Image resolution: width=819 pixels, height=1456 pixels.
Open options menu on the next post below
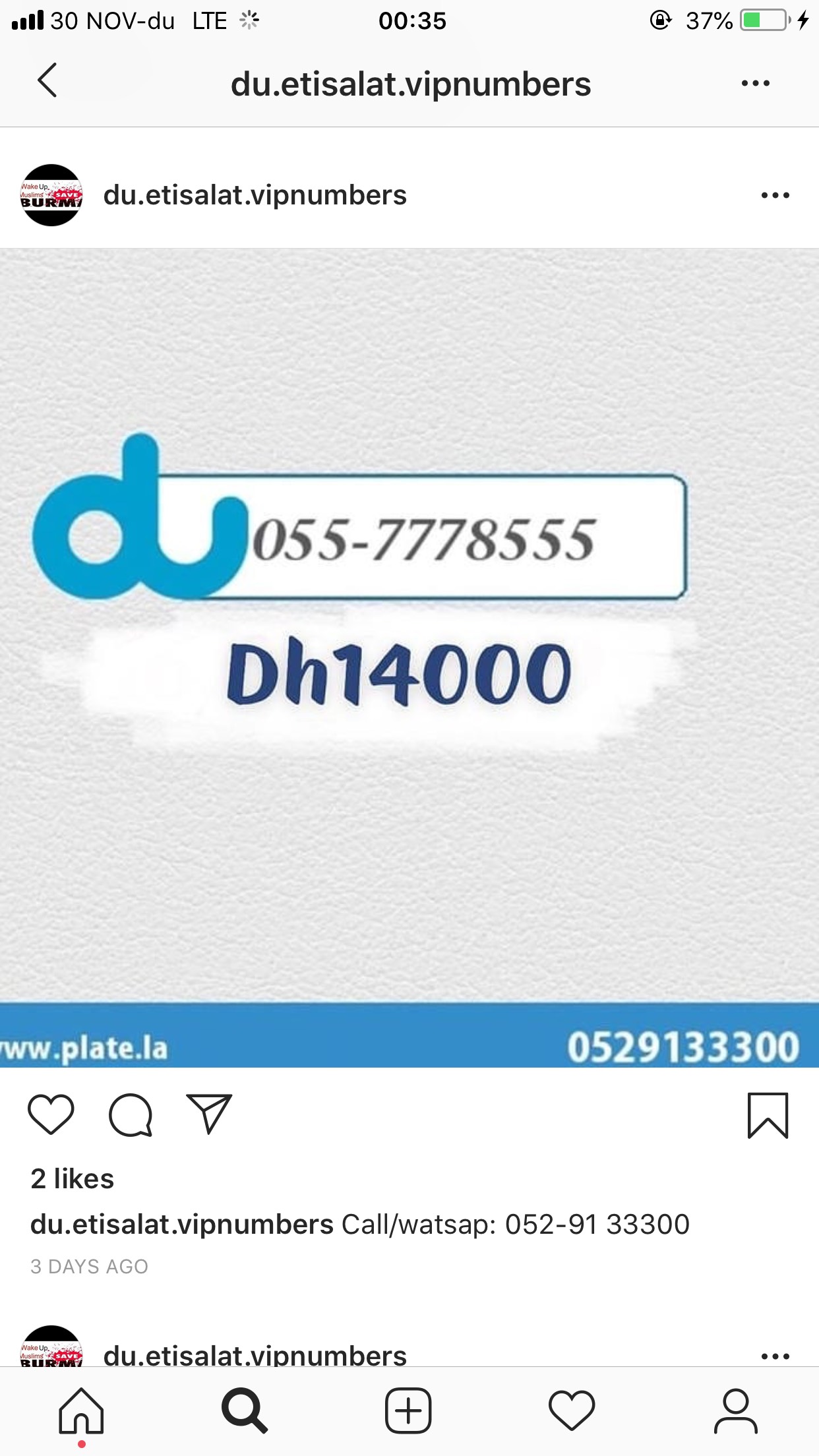[775, 1356]
